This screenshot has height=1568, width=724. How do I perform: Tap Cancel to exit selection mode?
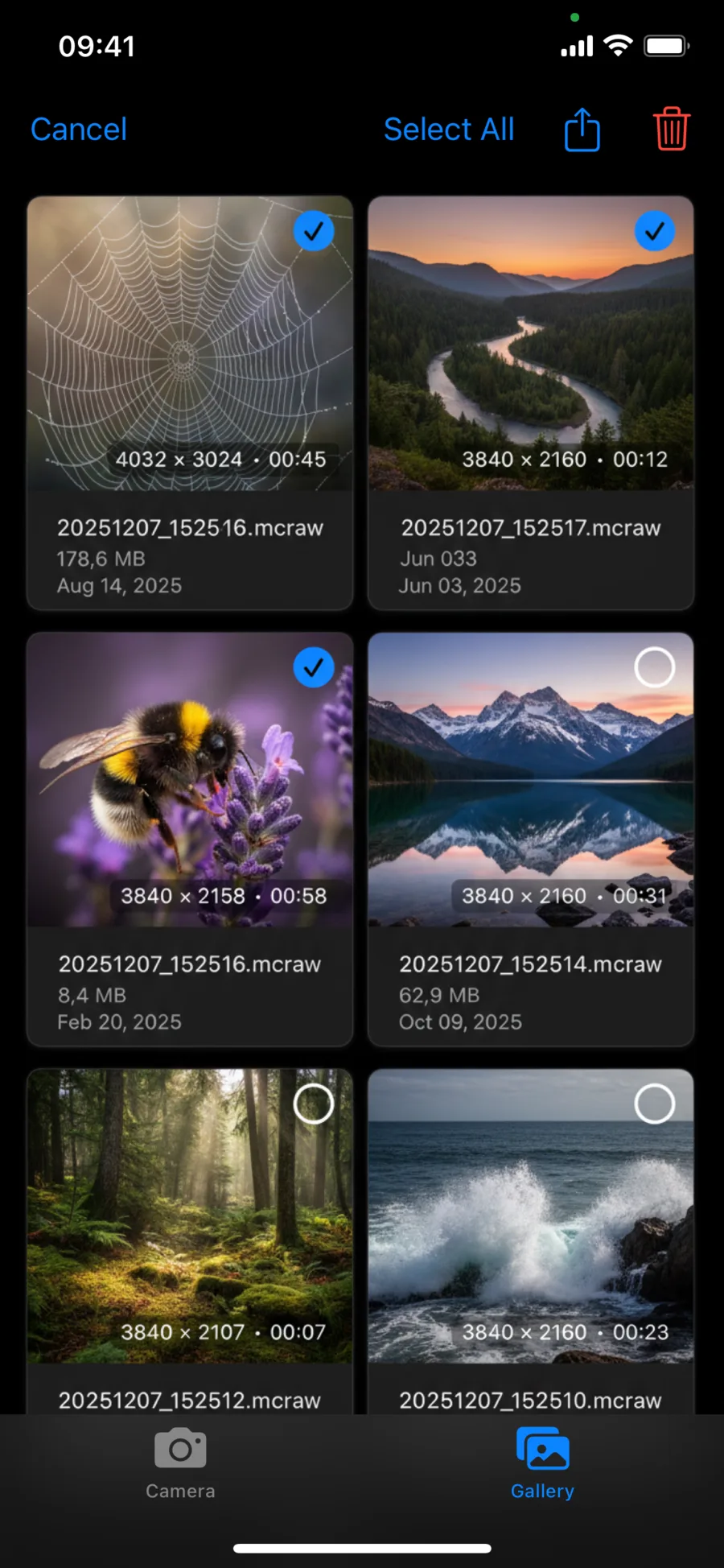pos(78,130)
